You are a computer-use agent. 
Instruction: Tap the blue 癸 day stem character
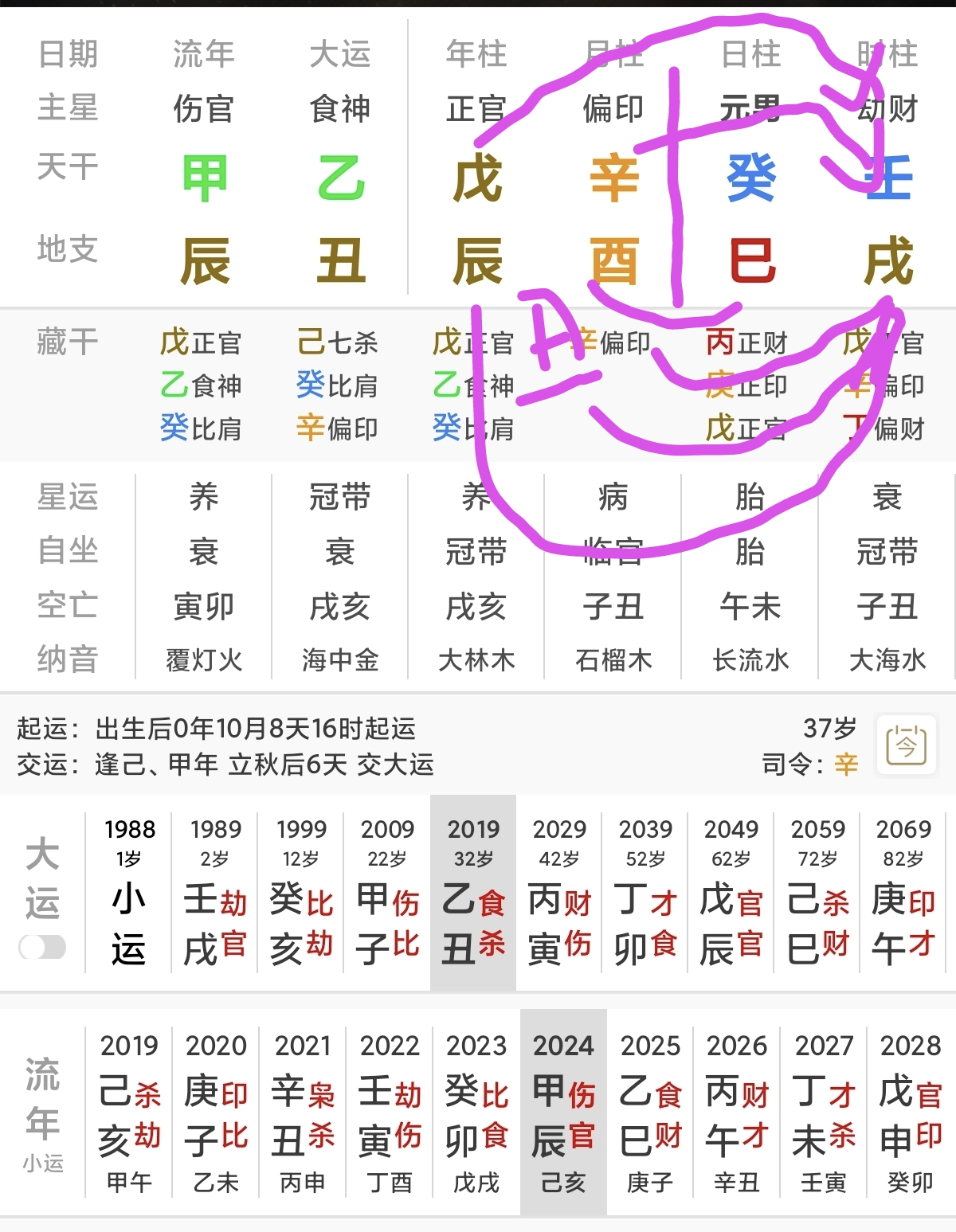tap(750, 177)
